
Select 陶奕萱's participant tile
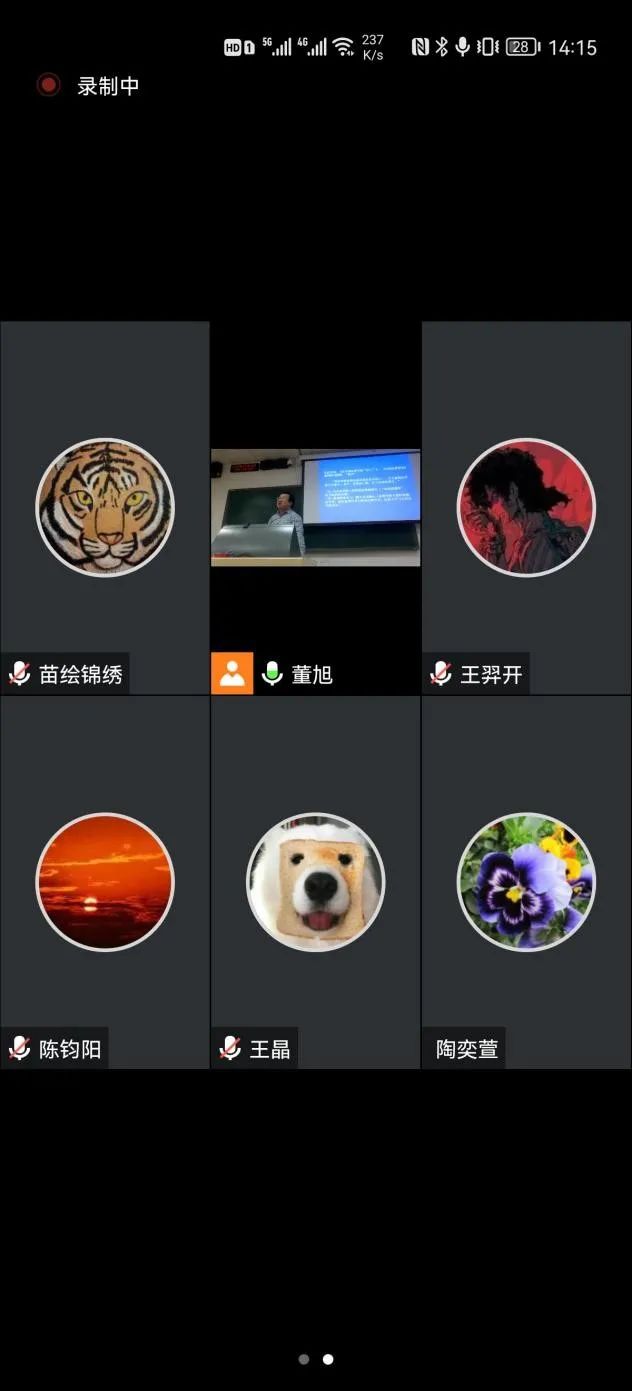tap(526, 882)
